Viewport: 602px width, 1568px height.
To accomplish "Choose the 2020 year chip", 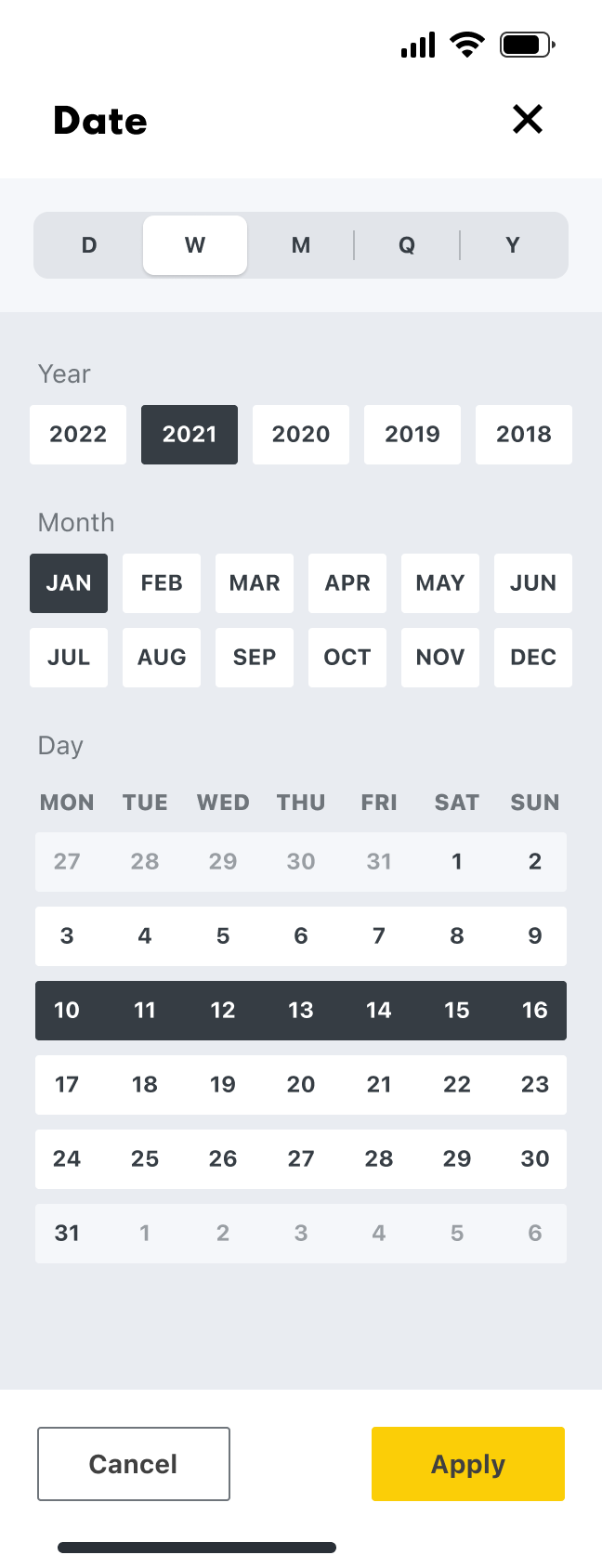I will tap(301, 434).
